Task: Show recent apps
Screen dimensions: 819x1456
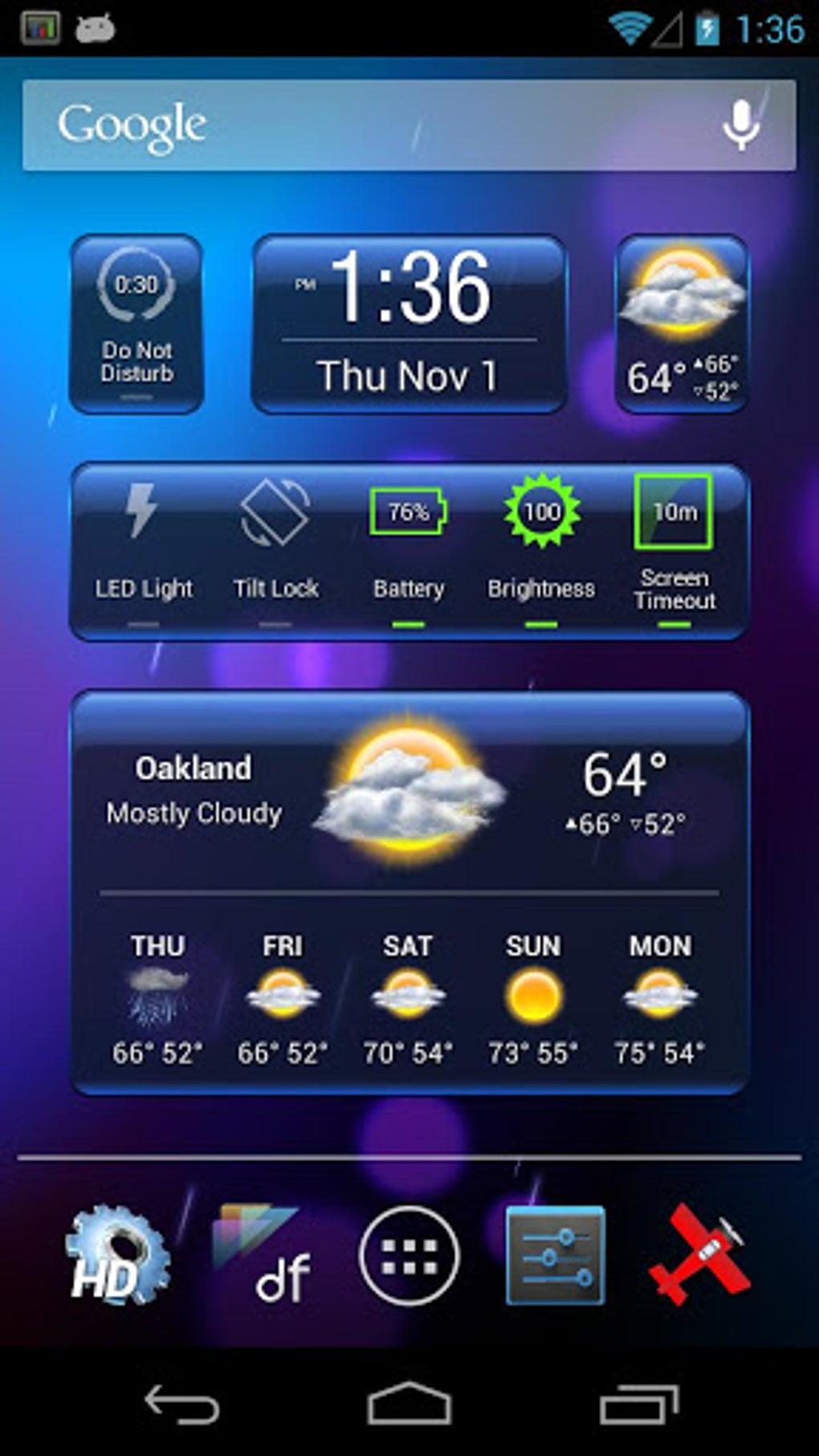Action: coord(638,1405)
